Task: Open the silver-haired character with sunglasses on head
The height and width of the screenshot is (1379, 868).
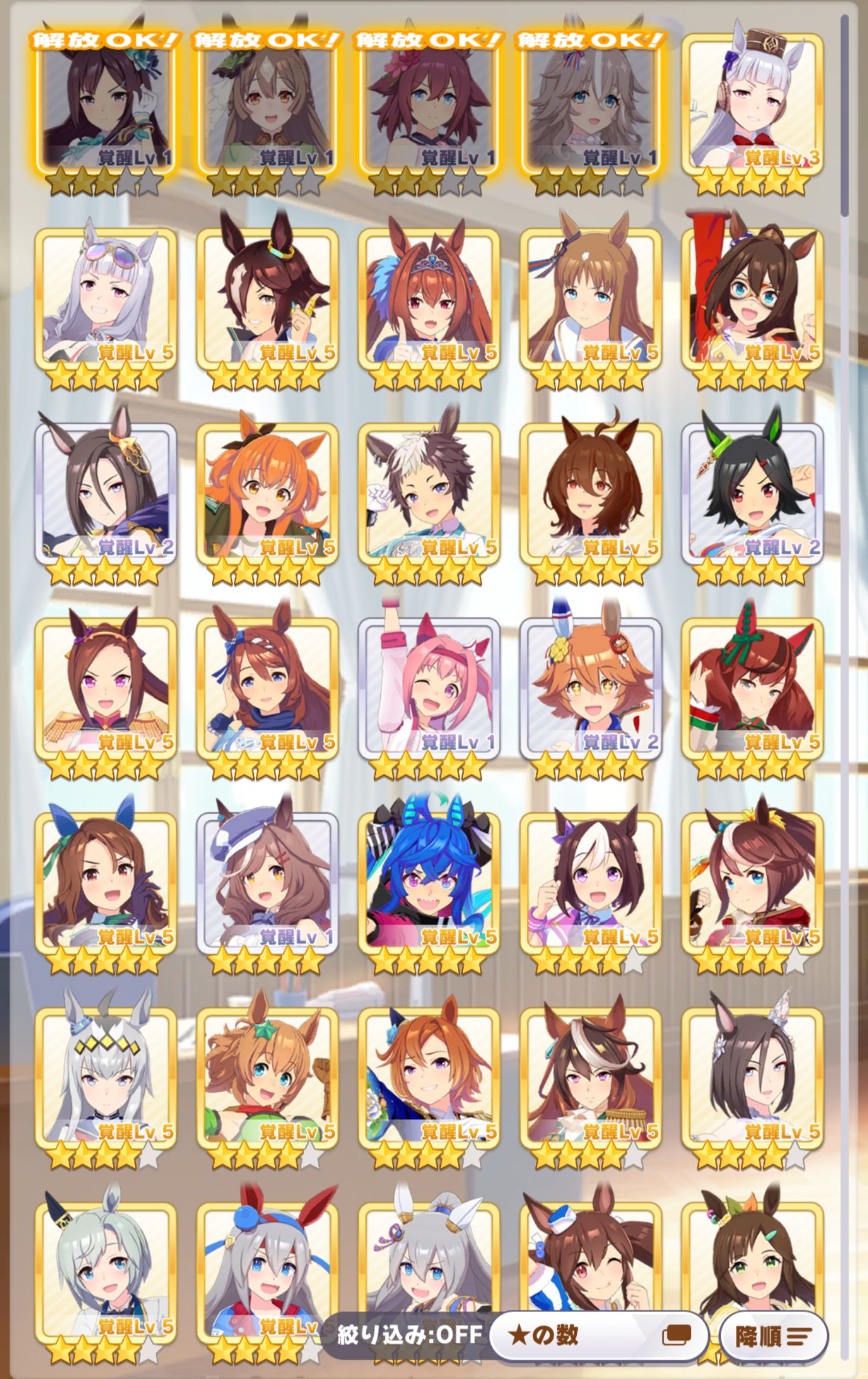Action: pyautogui.click(x=105, y=298)
